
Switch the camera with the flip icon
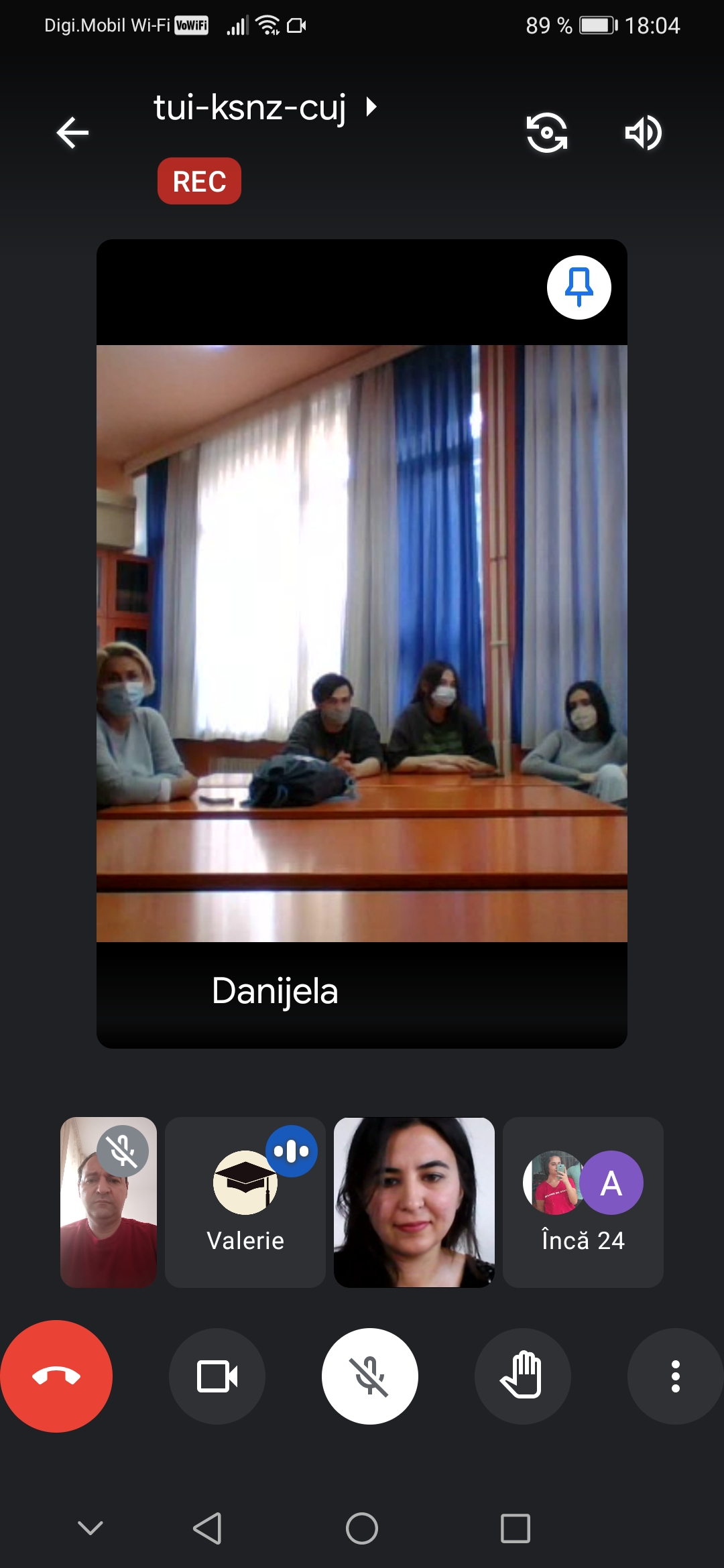click(x=546, y=133)
